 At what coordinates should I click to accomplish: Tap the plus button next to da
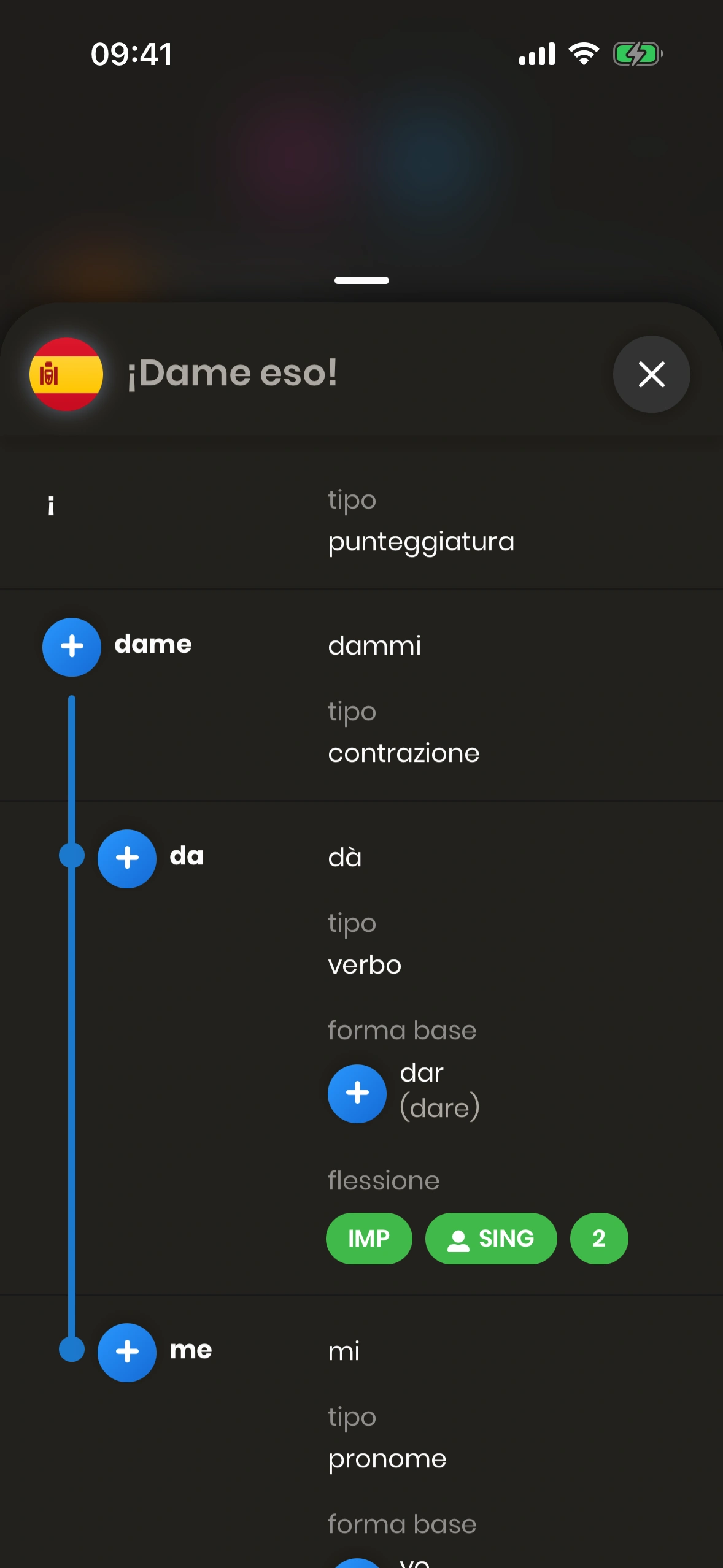click(x=127, y=858)
